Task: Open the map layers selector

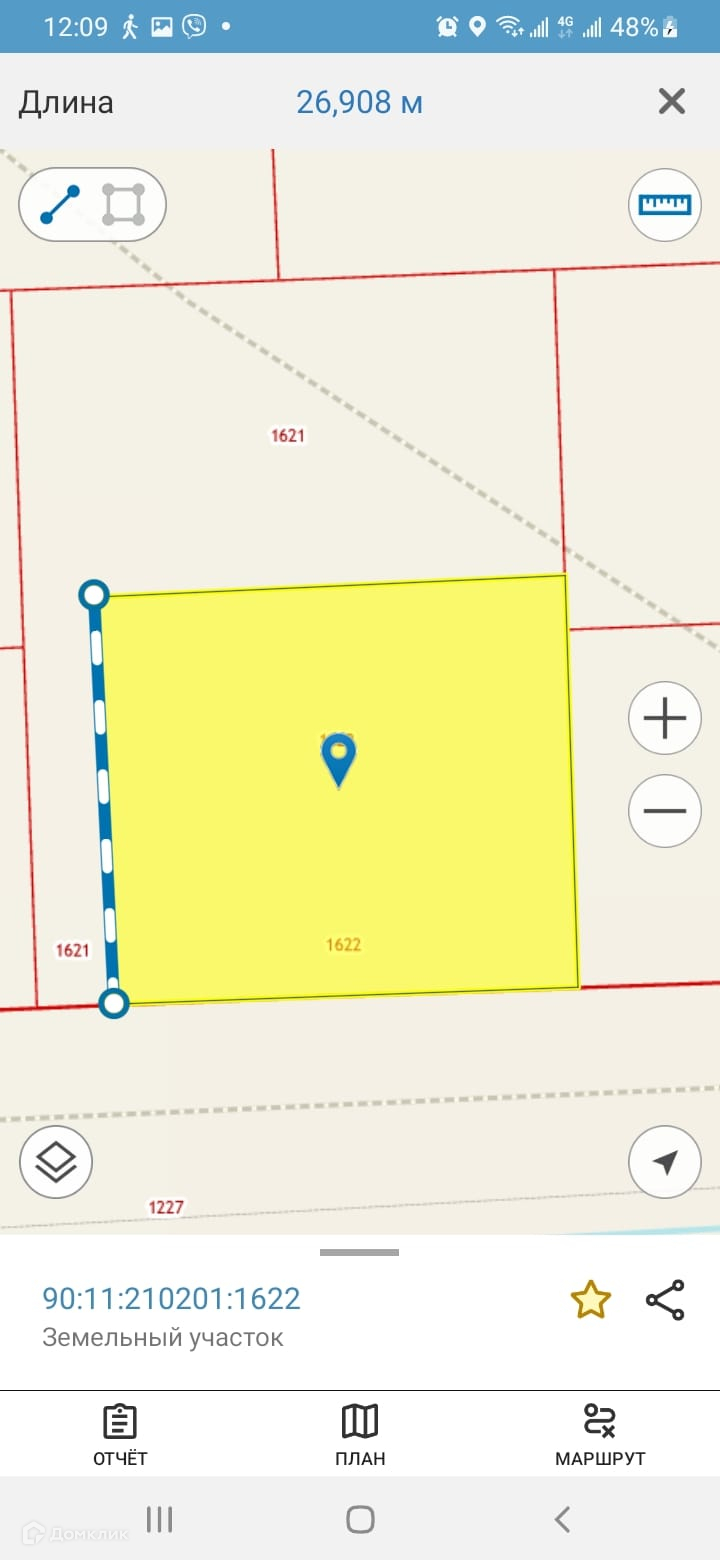Action: [56, 1162]
